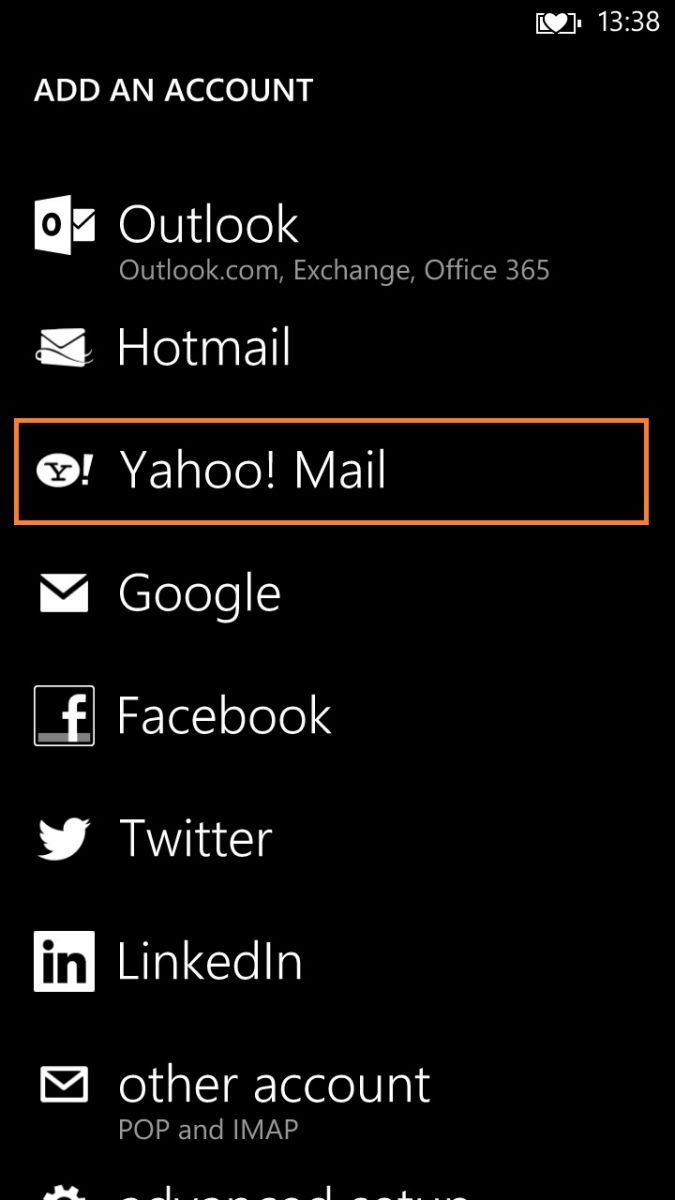Viewport: 675px width, 1200px height.
Task: Open Yahoo! Mail account setup
Action: pos(252,471)
